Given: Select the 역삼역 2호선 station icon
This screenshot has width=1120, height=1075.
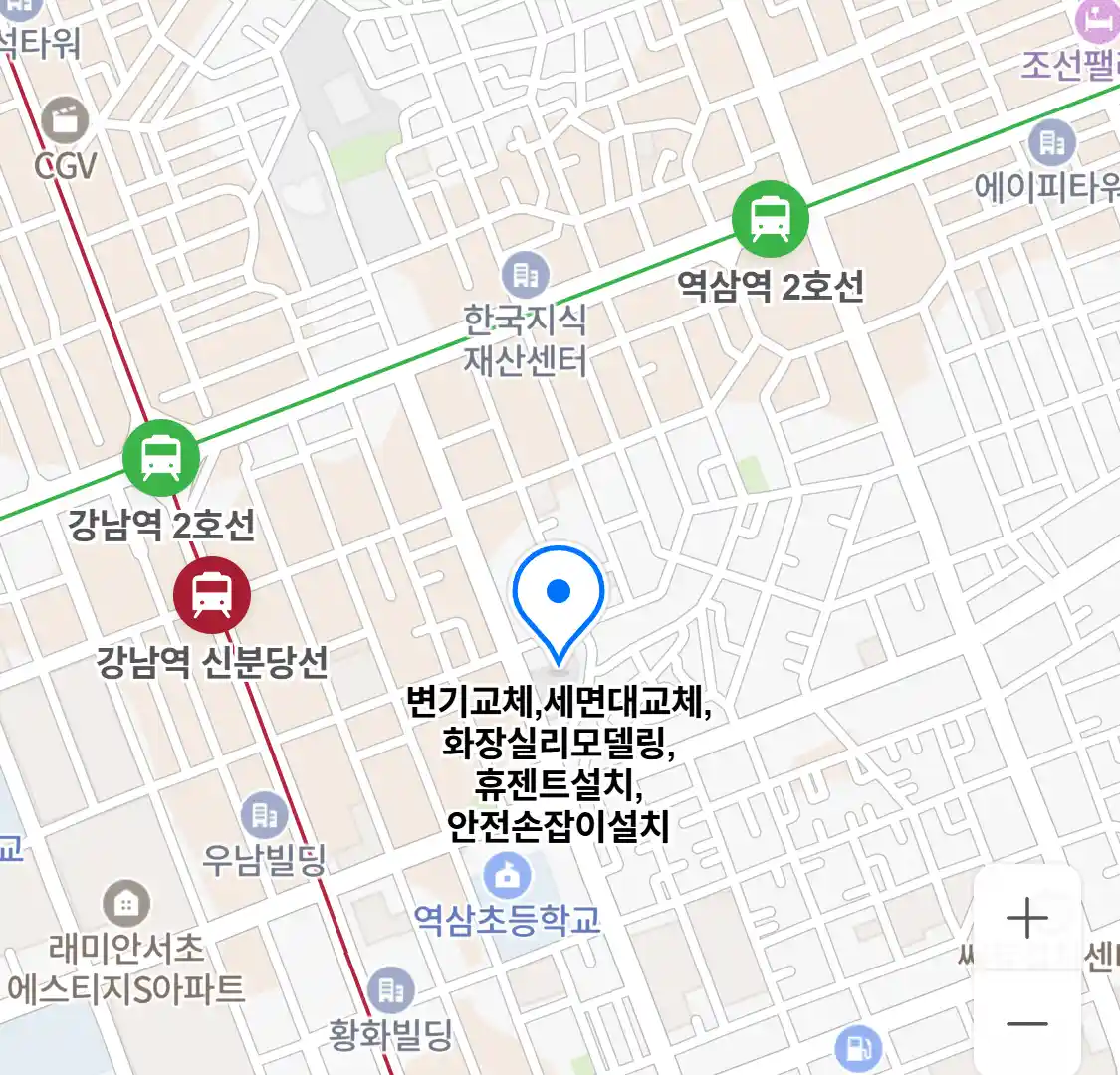Looking at the screenshot, I should click(x=770, y=219).
